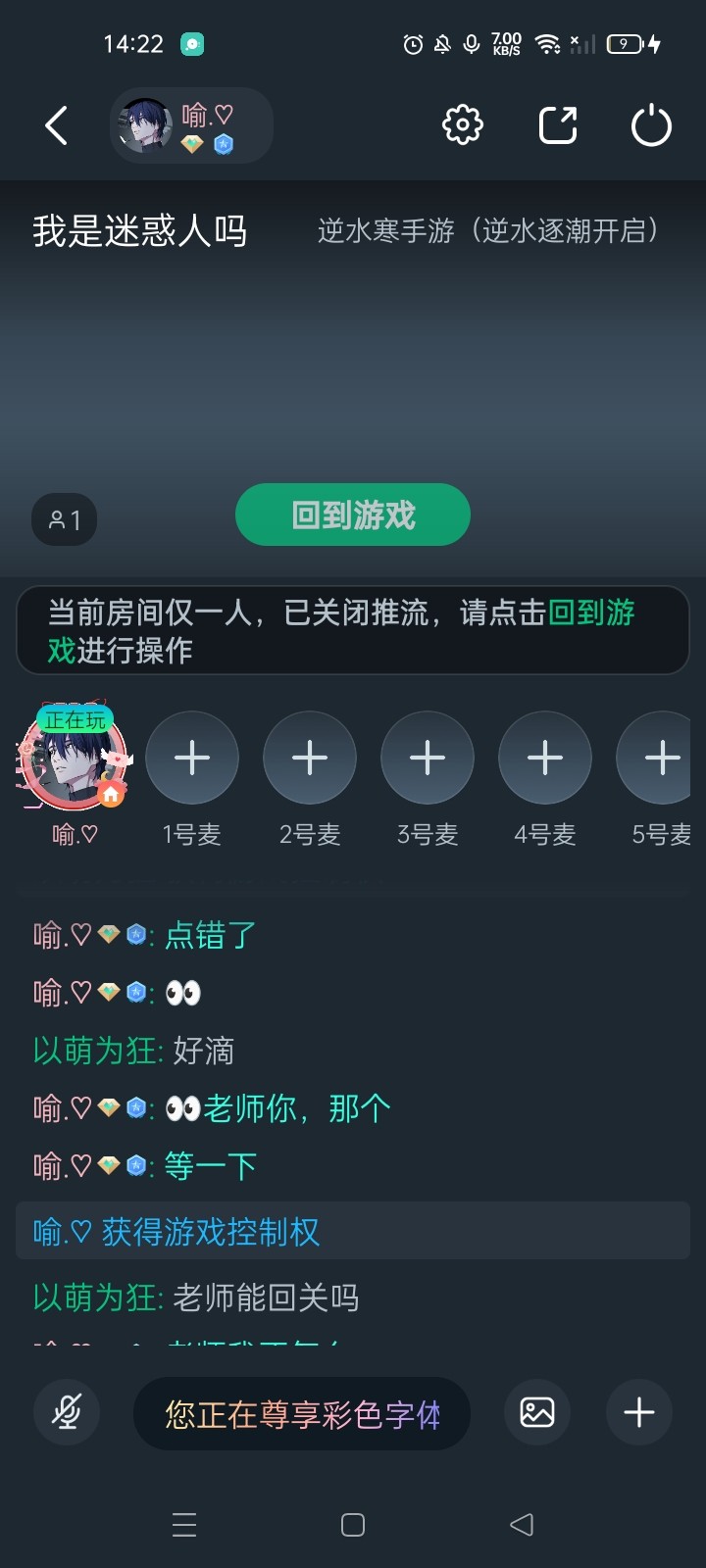Screen dimensions: 706x1568
Task: Focus the chat message input field
Action: point(302,1413)
